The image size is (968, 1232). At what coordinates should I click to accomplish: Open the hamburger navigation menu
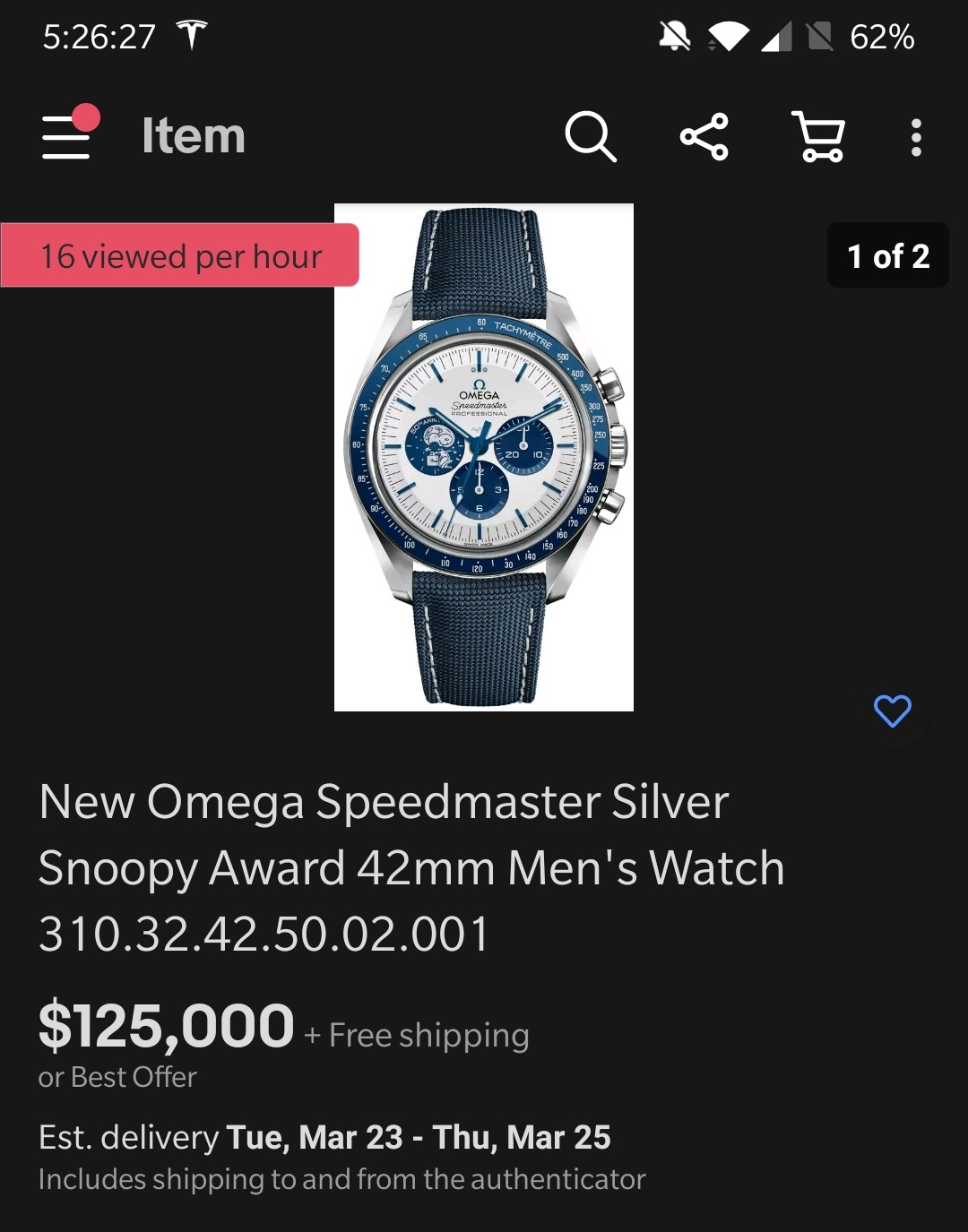click(x=67, y=136)
